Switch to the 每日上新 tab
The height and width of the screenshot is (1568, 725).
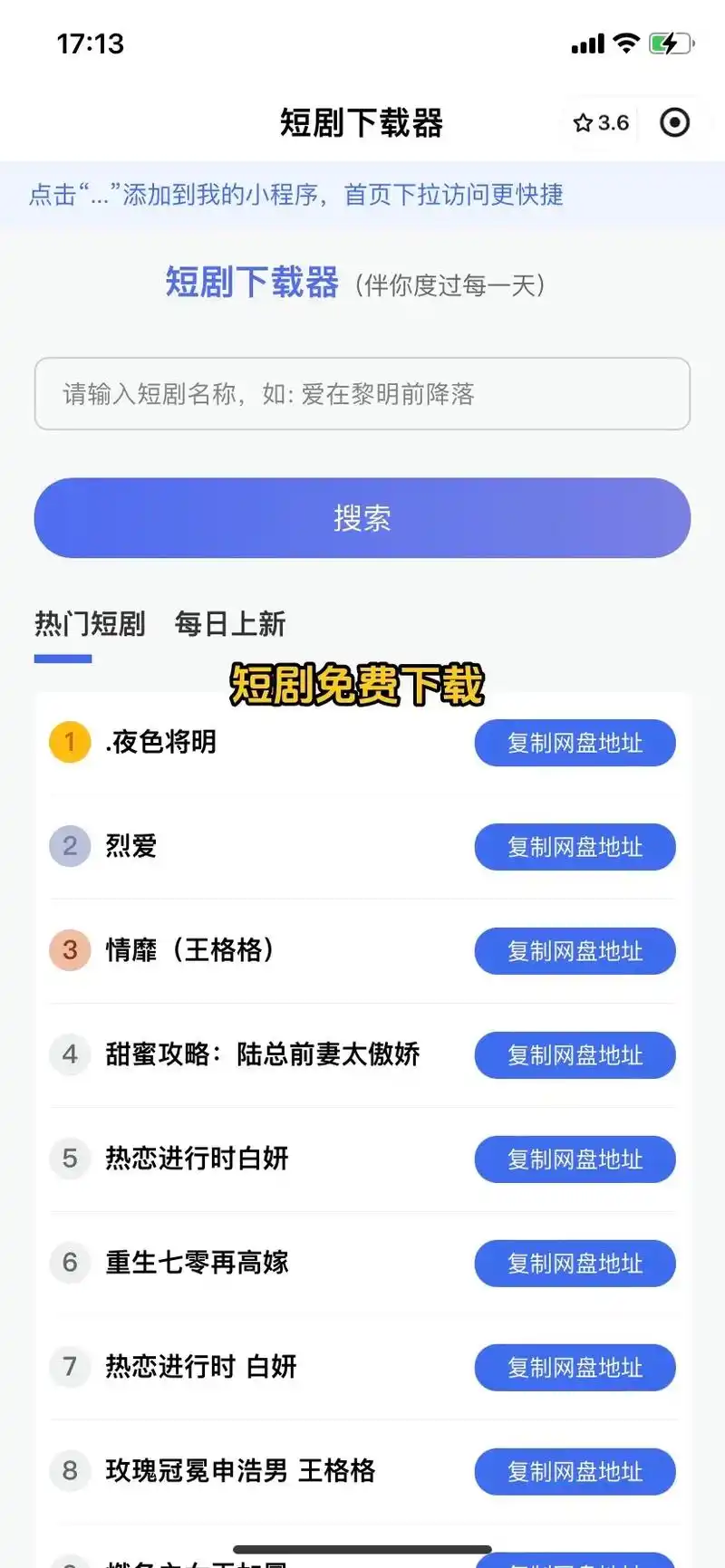(x=230, y=624)
